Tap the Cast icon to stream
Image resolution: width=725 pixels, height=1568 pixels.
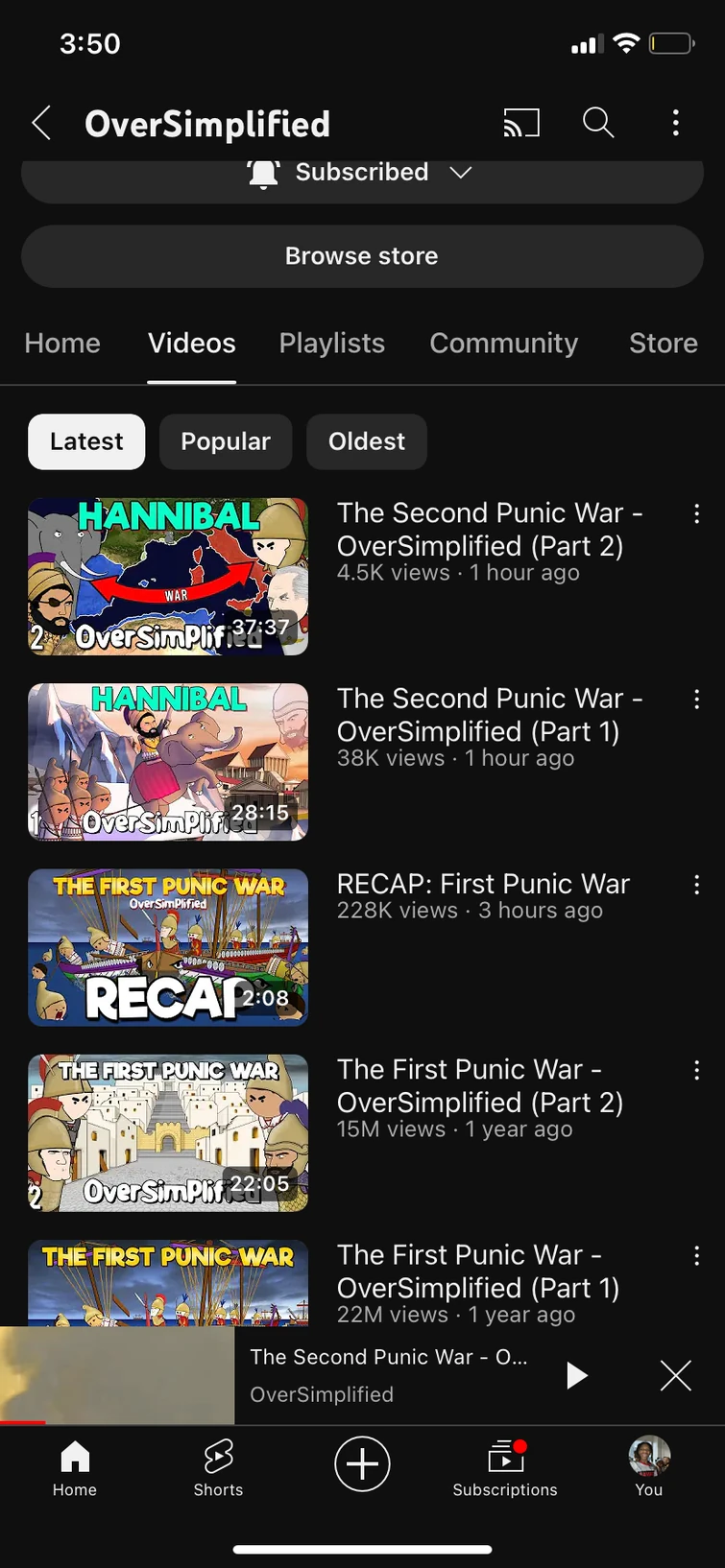[520, 123]
